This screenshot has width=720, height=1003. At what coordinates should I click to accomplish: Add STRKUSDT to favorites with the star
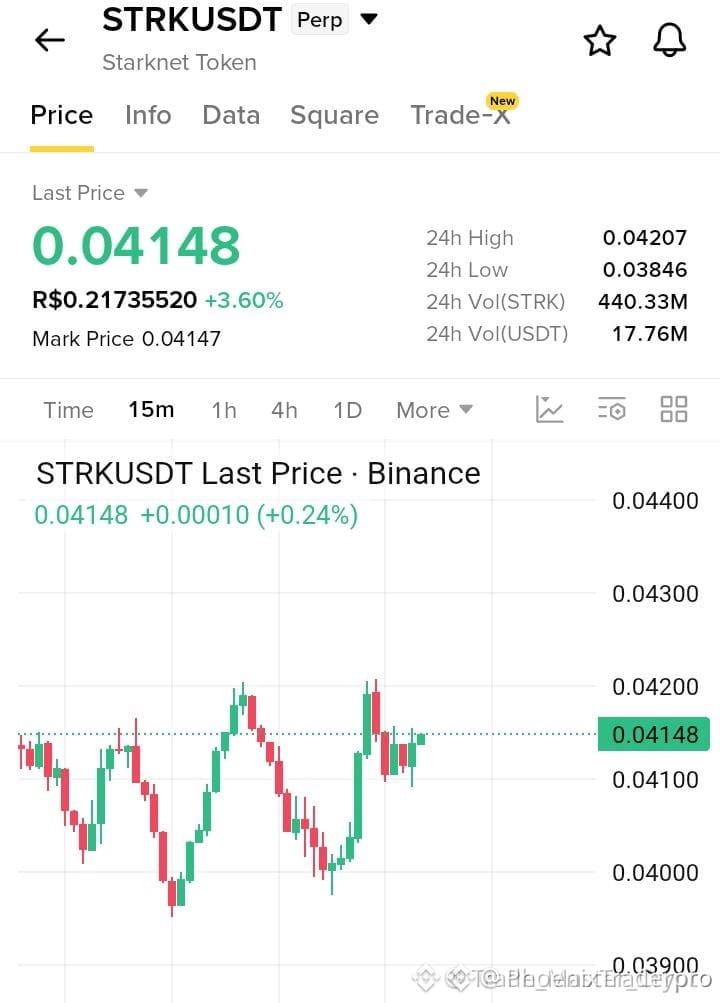pos(600,41)
